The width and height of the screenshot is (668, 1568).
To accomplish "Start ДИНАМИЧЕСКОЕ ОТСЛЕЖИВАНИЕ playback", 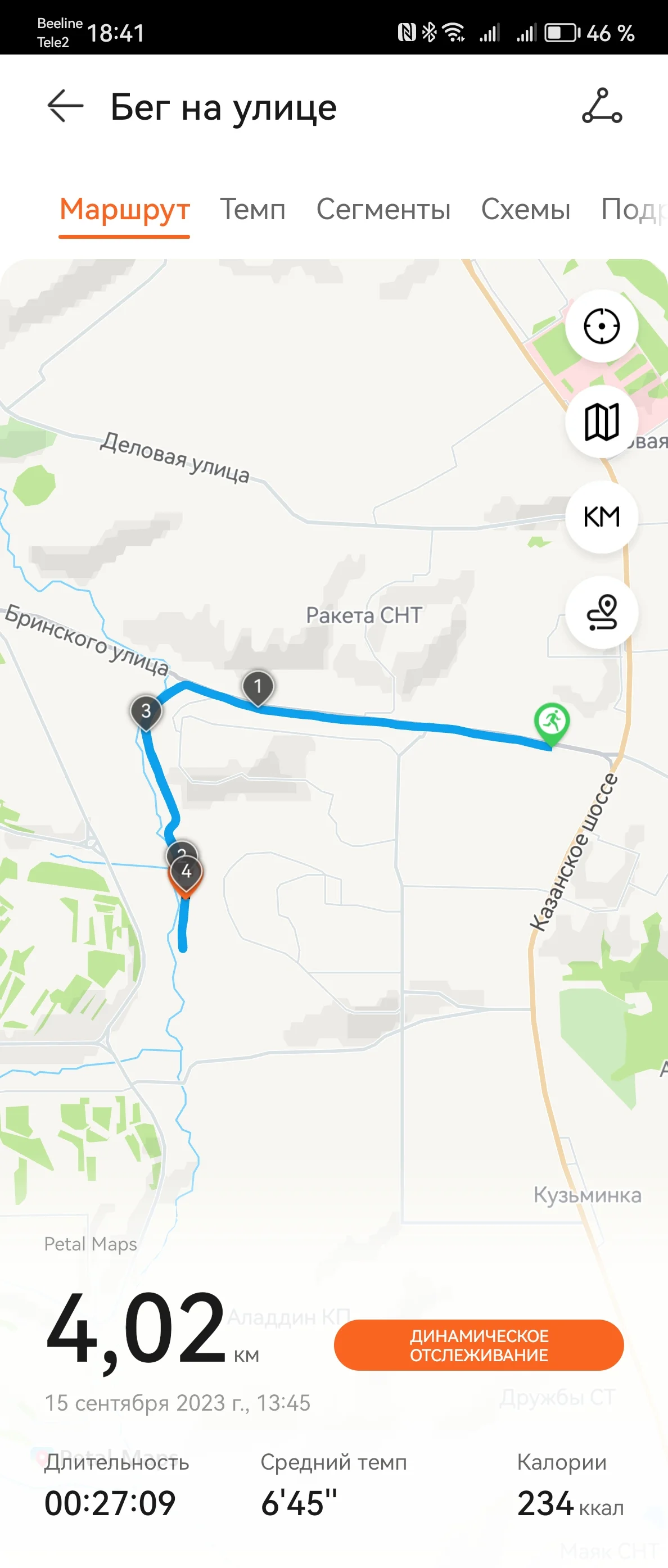I will coord(479,1345).
